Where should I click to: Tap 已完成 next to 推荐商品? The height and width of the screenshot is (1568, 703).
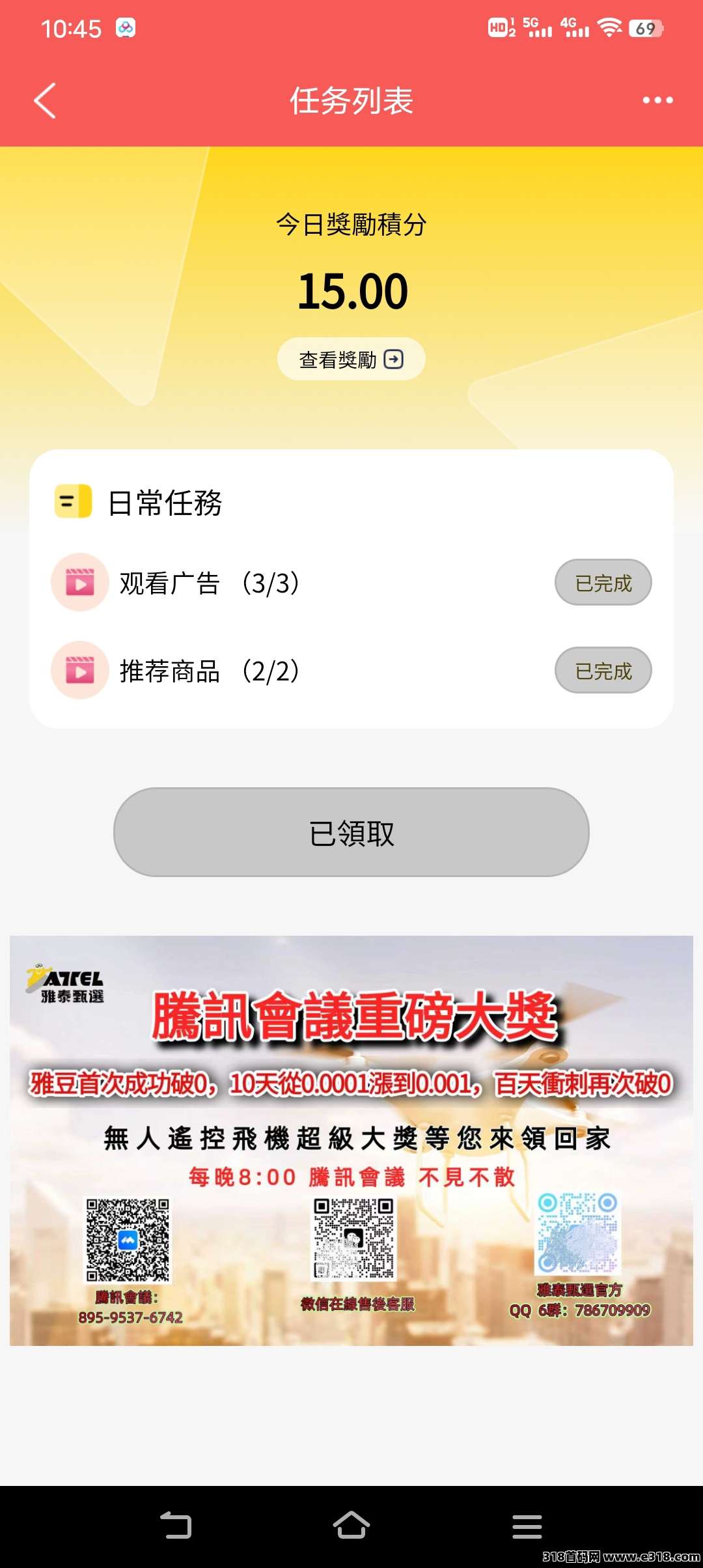click(x=603, y=671)
